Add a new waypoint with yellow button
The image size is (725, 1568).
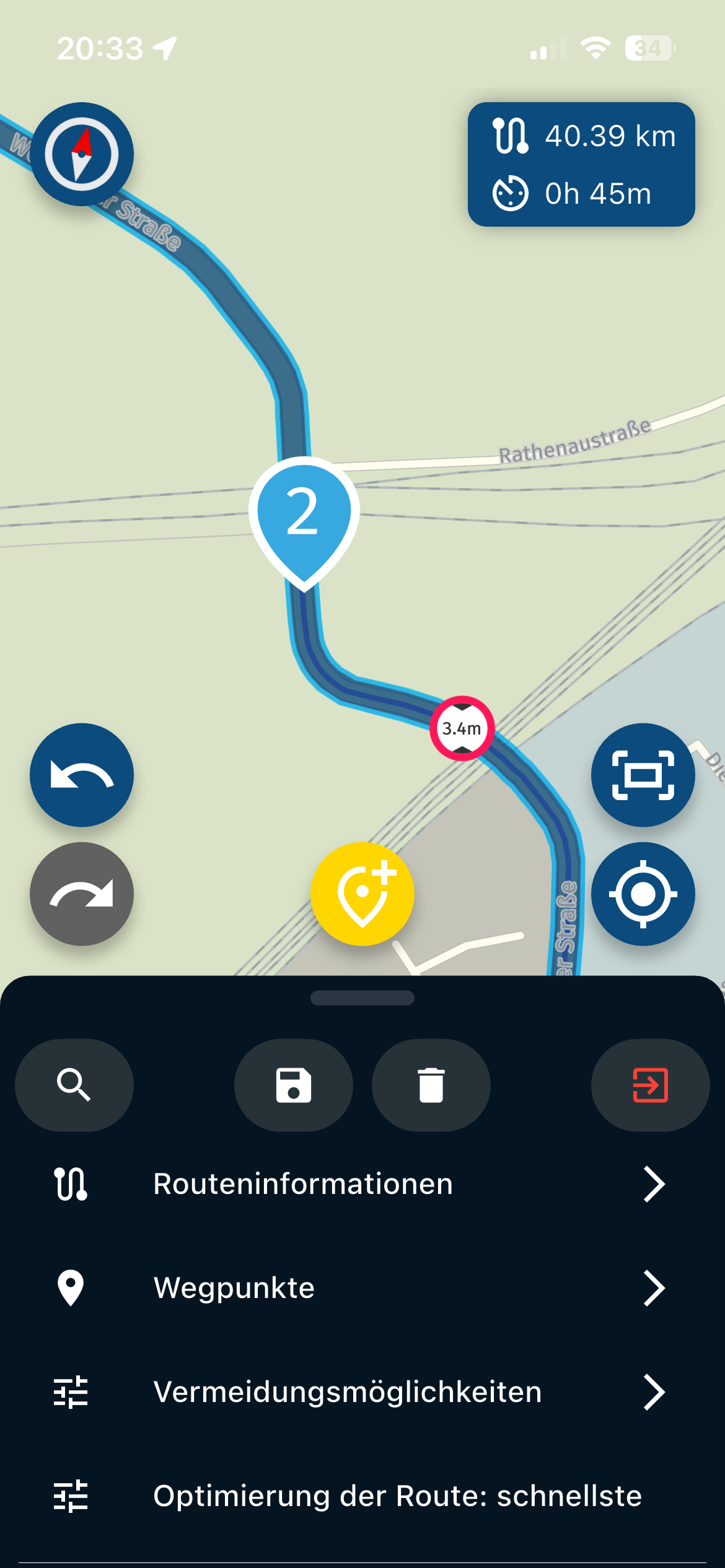point(362,894)
